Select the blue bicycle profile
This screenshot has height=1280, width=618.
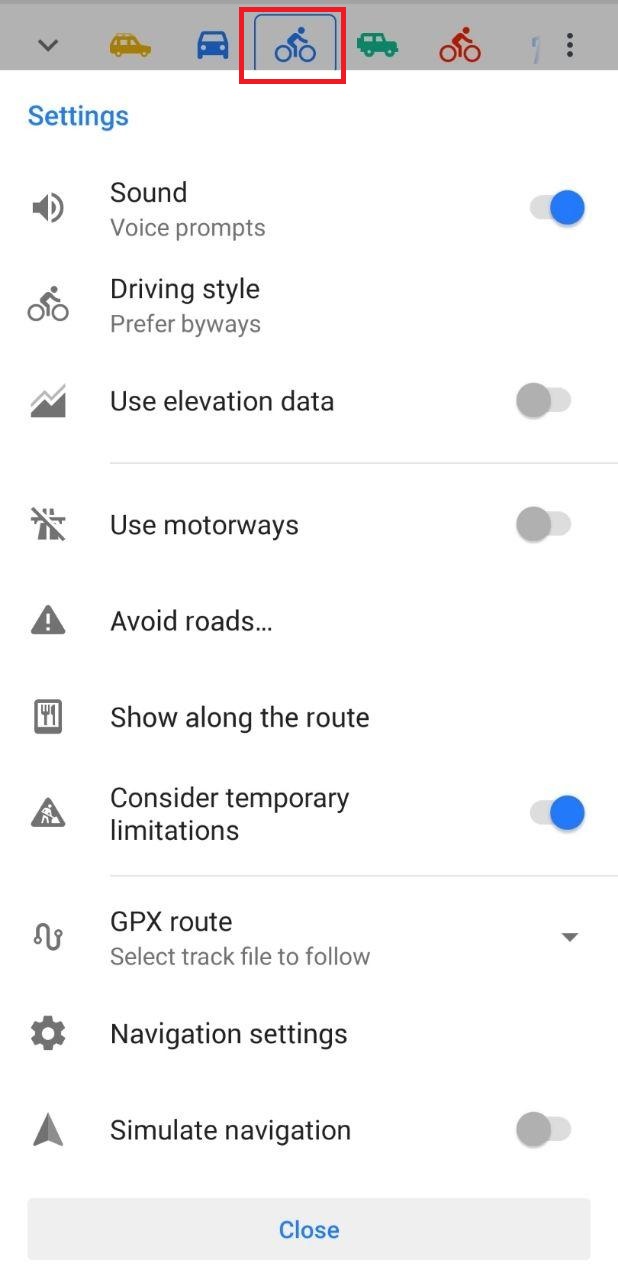pyautogui.click(x=295, y=46)
